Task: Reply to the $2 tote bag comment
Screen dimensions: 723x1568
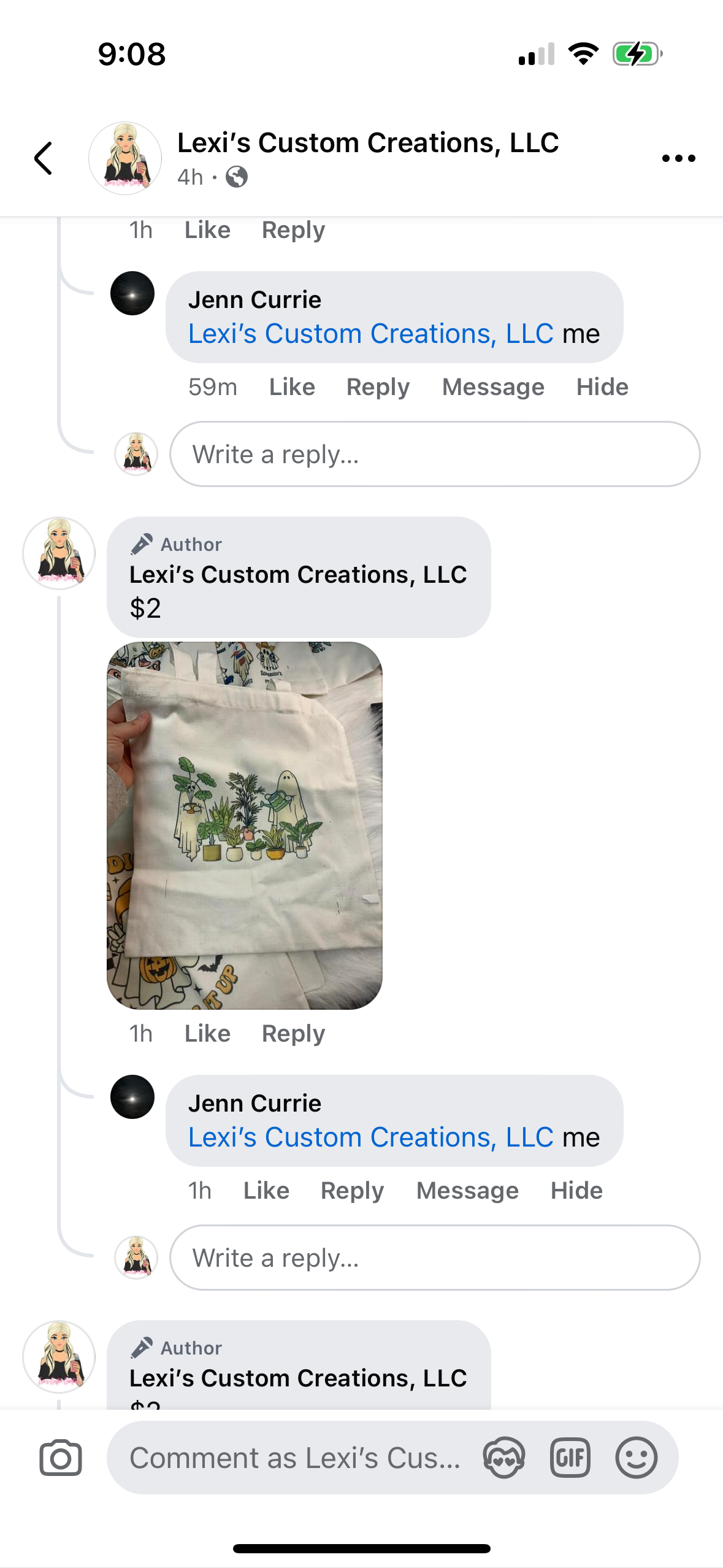Action: pyautogui.click(x=293, y=1034)
